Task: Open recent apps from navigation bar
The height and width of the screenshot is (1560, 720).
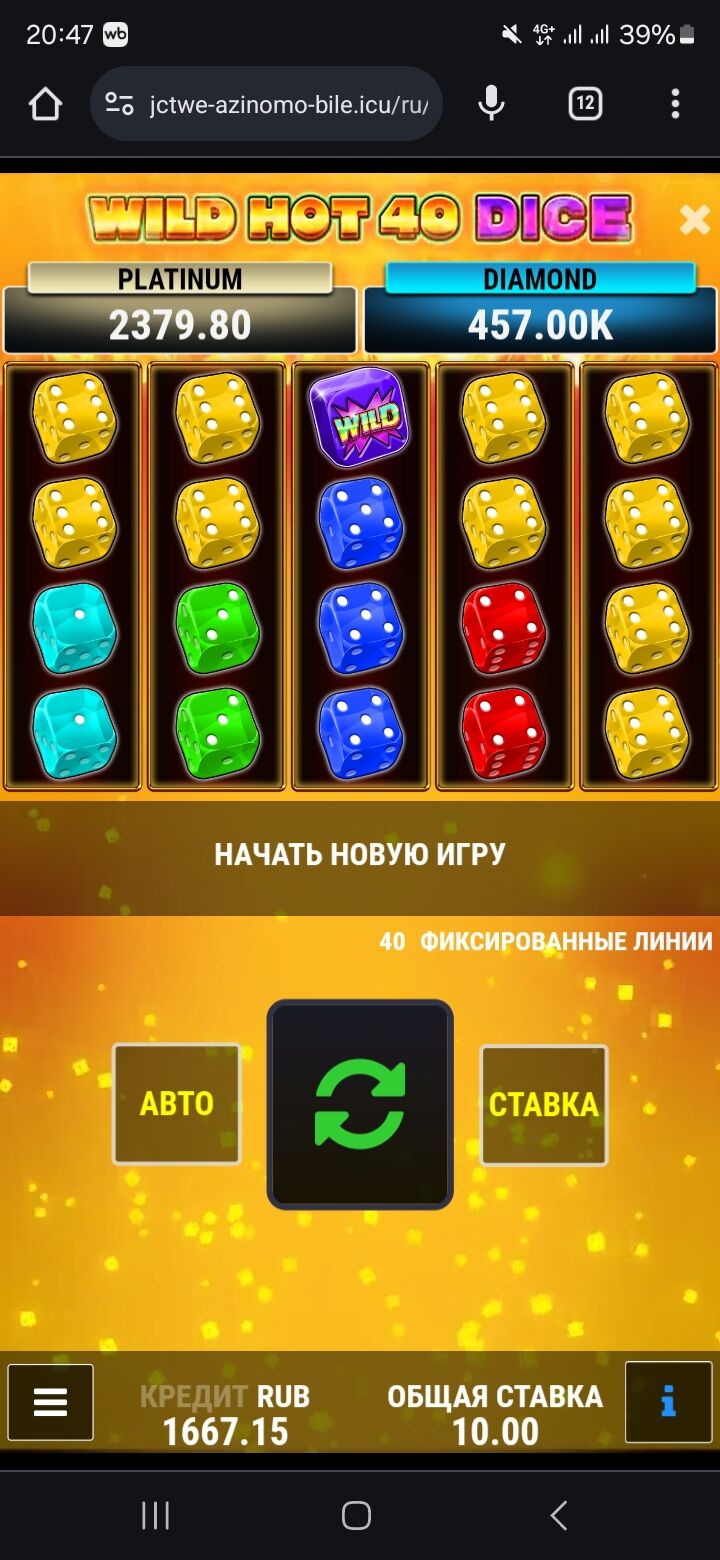Action: (155, 1515)
